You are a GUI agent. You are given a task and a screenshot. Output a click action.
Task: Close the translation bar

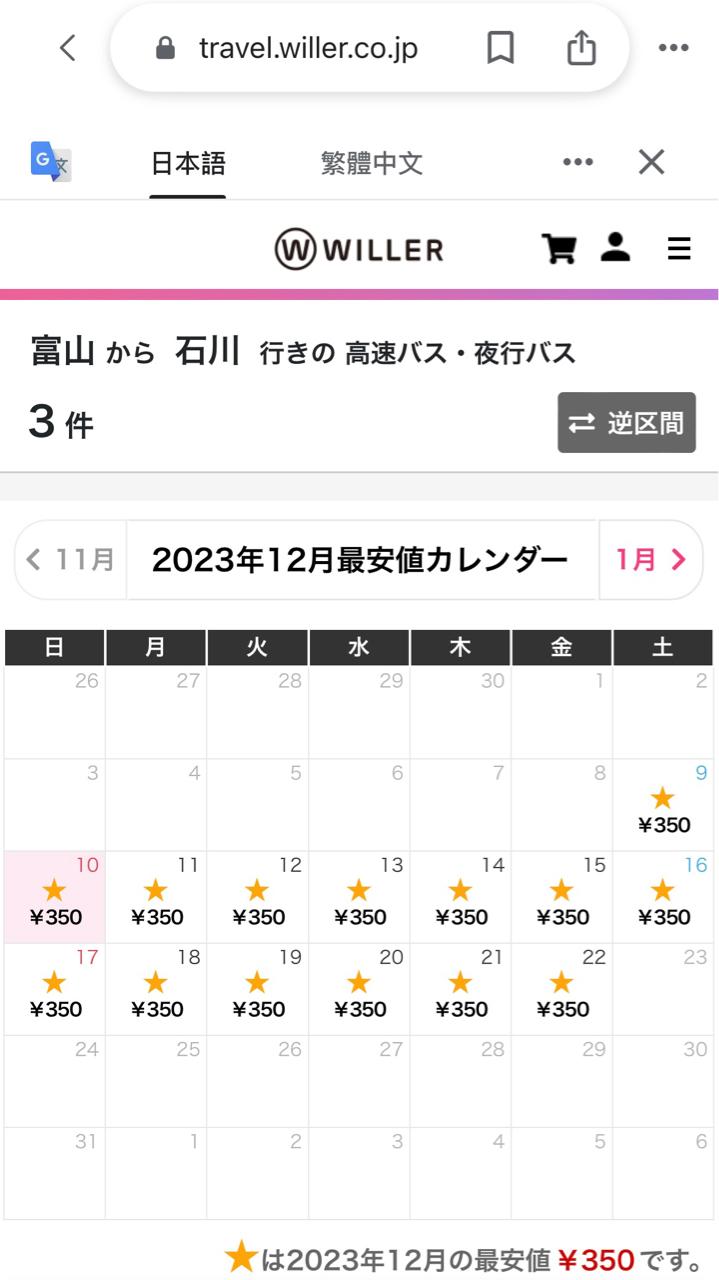pos(651,162)
